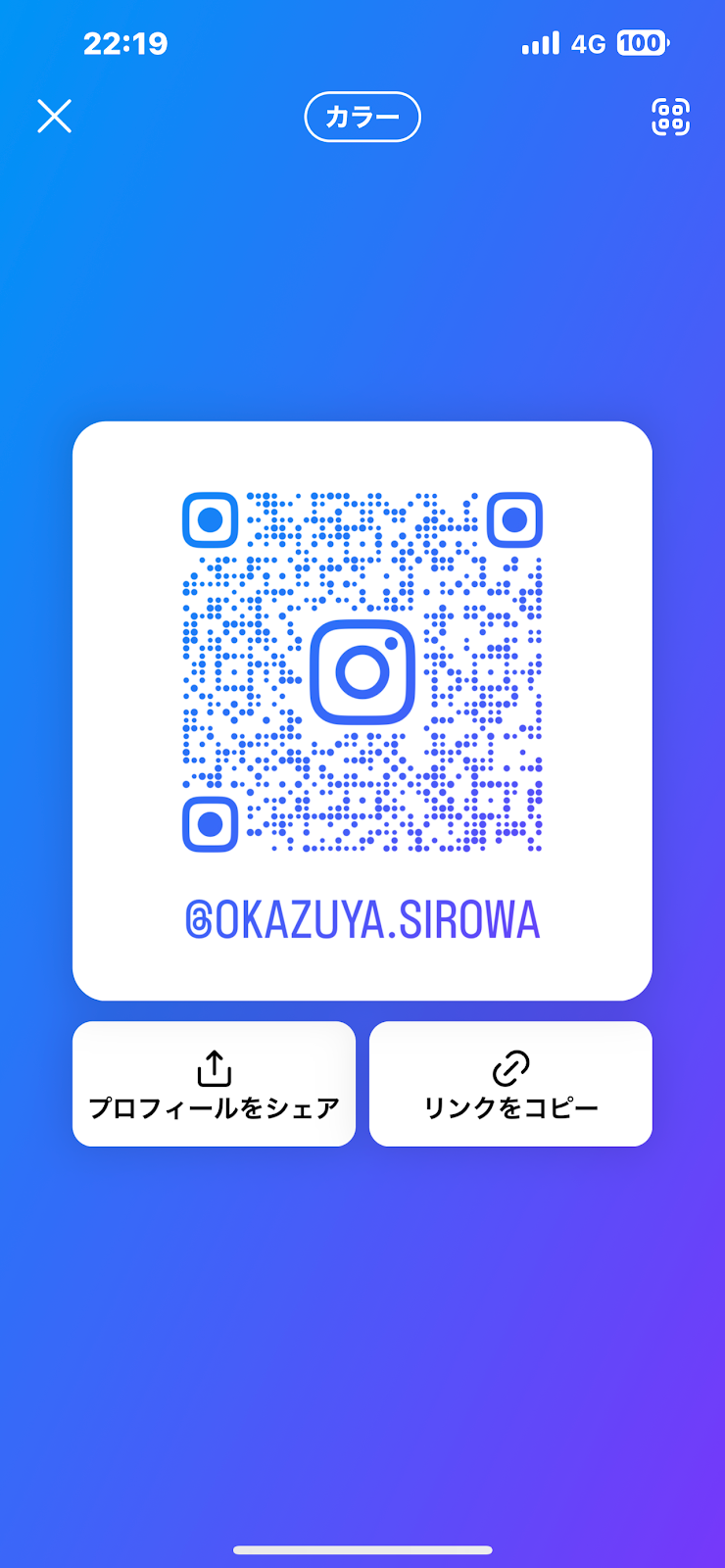Tap the cellular signal bars icon
This screenshot has height=1568, width=725.
542,43
